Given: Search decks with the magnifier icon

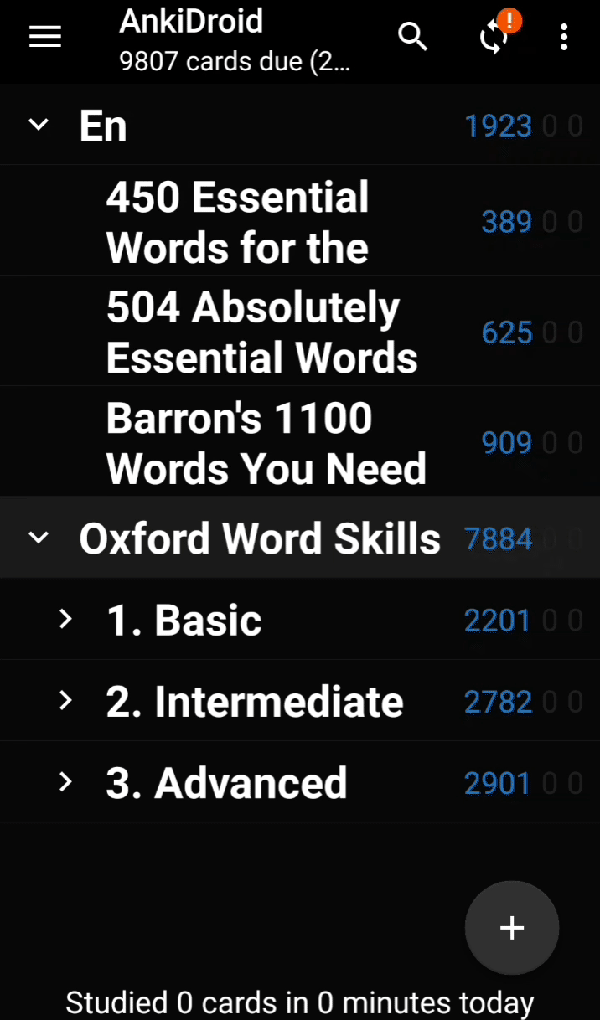Looking at the screenshot, I should (x=413, y=37).
